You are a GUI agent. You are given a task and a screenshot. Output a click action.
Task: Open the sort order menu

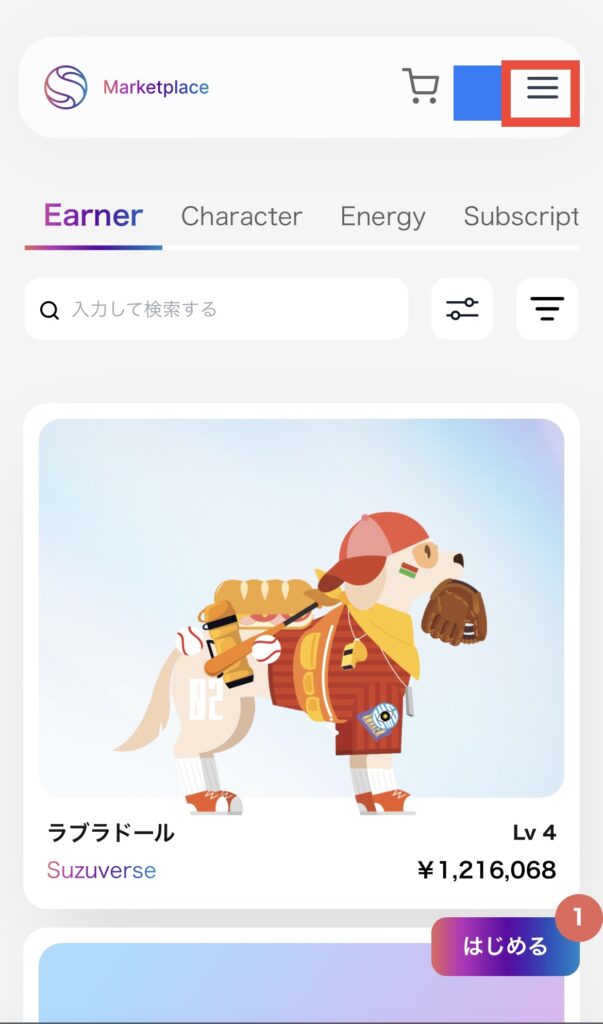point(547,309)
